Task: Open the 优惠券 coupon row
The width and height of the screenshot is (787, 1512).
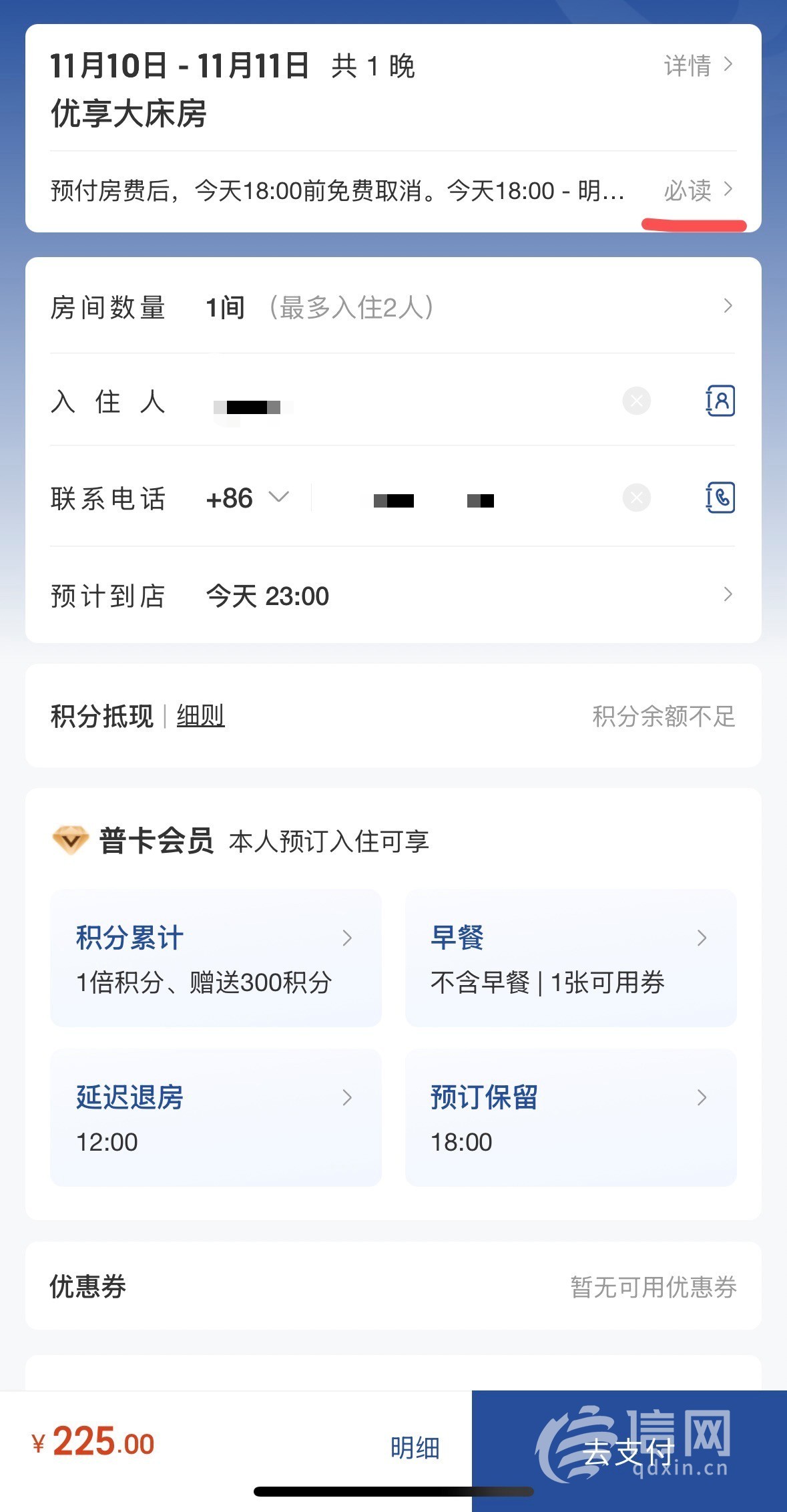Action: [x=393, y=1286]
